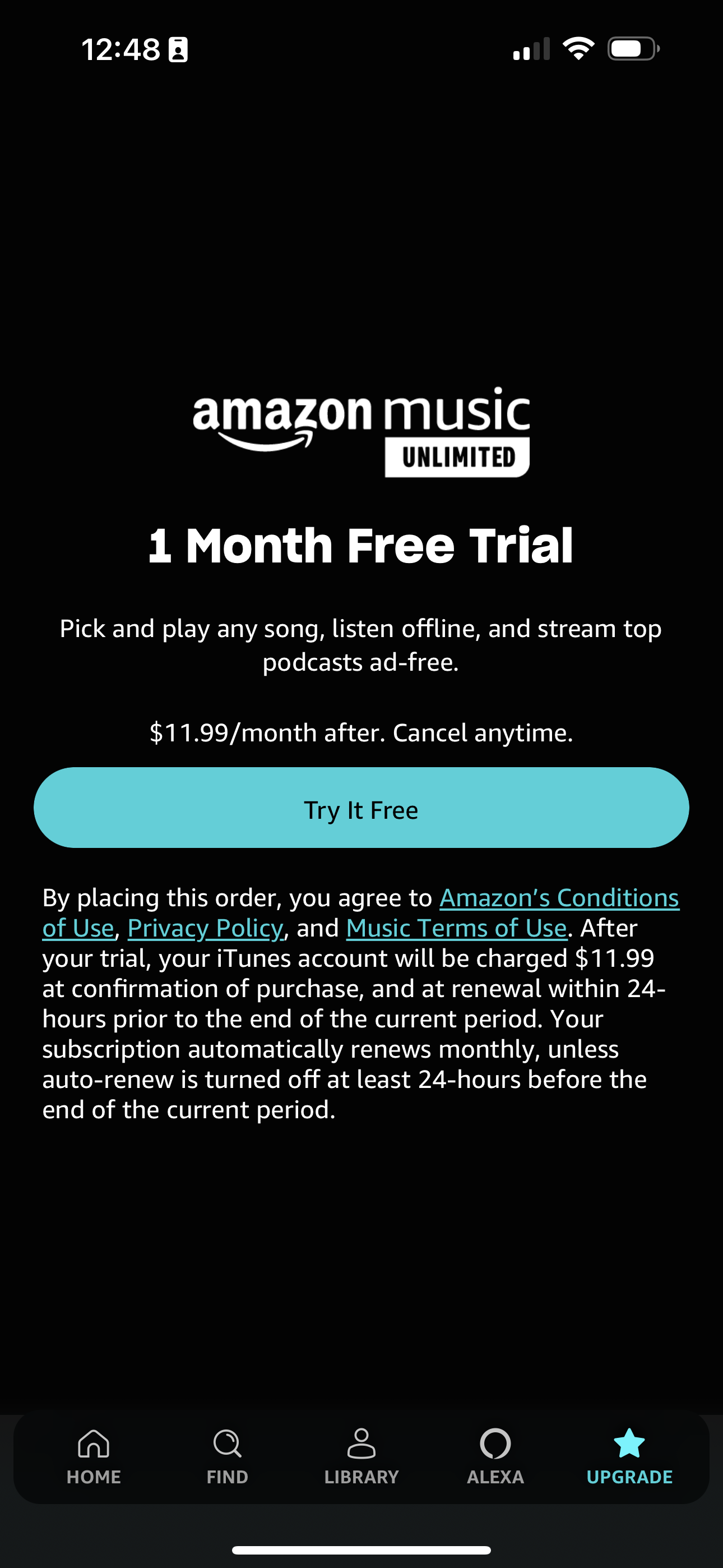The width and height of the screenshot is (723, 1568).
Task: Click the Focus mode status icon
Action: coord(177,49)
